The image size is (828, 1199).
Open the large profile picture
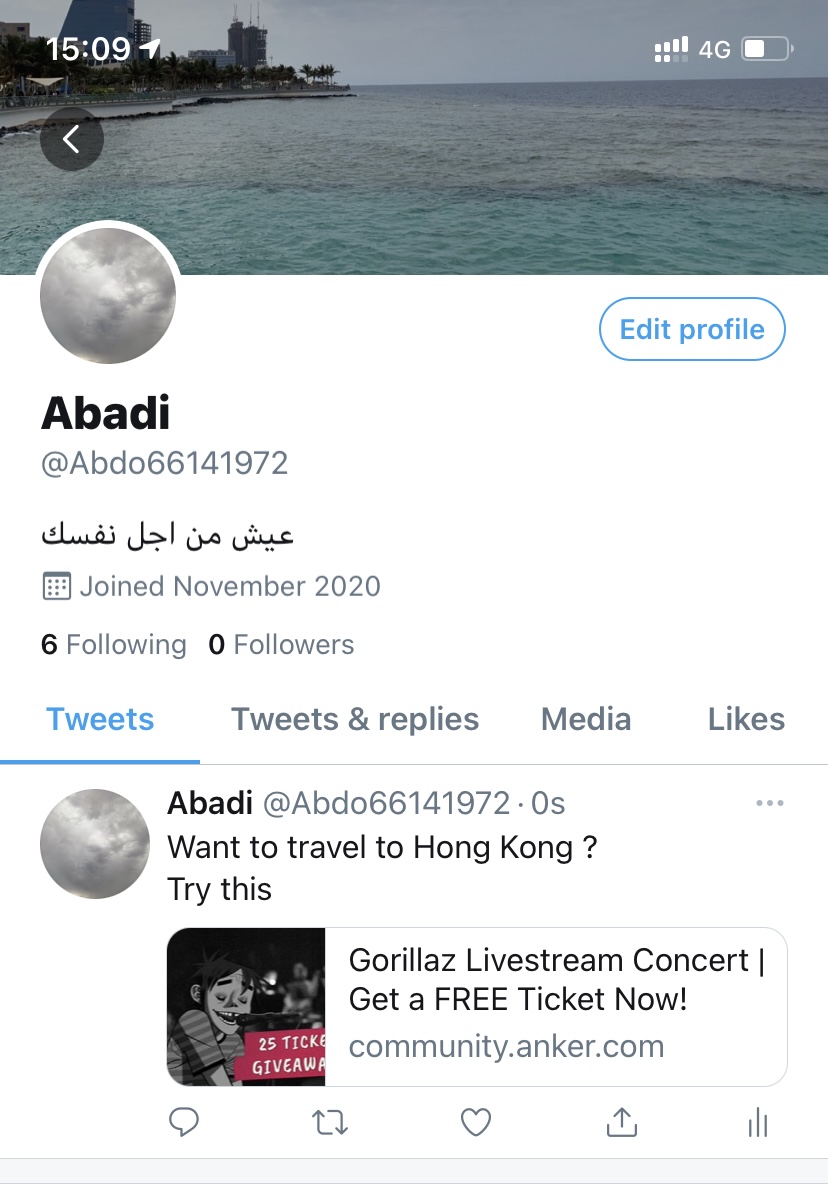pyautogui.click(x=108, y=296)
